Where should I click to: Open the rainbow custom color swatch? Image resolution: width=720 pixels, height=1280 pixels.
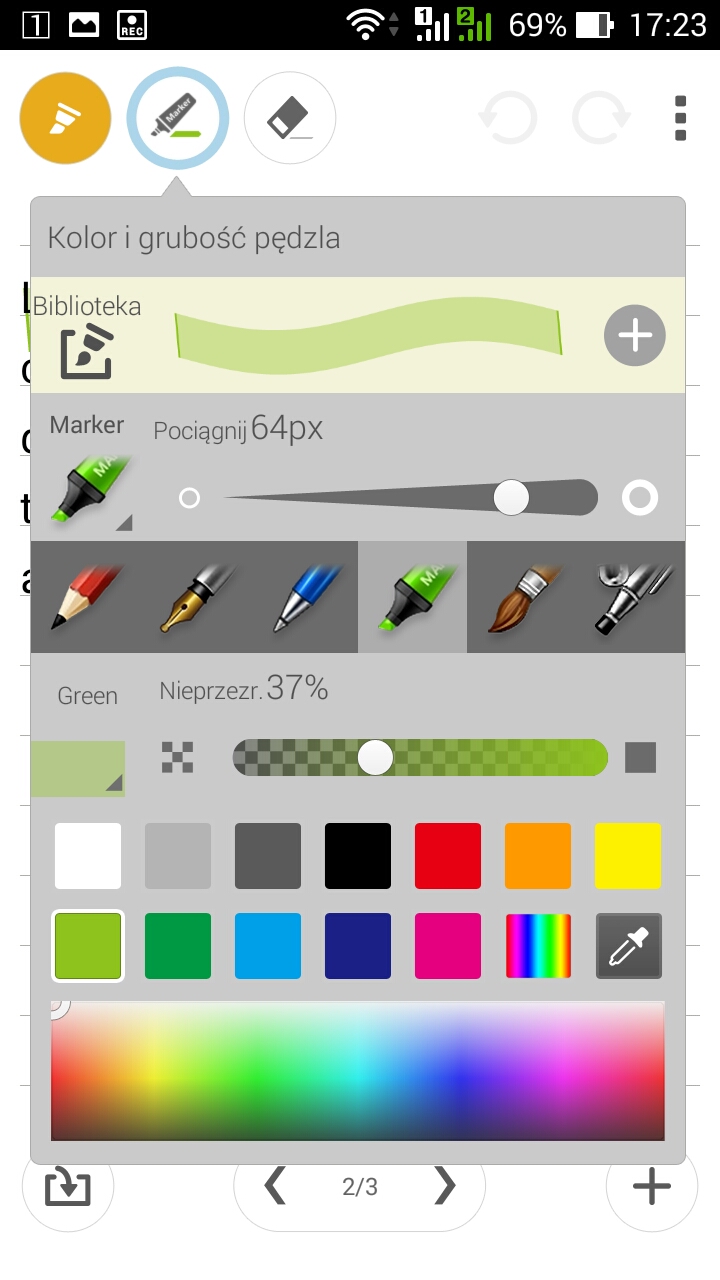(538, 946)
